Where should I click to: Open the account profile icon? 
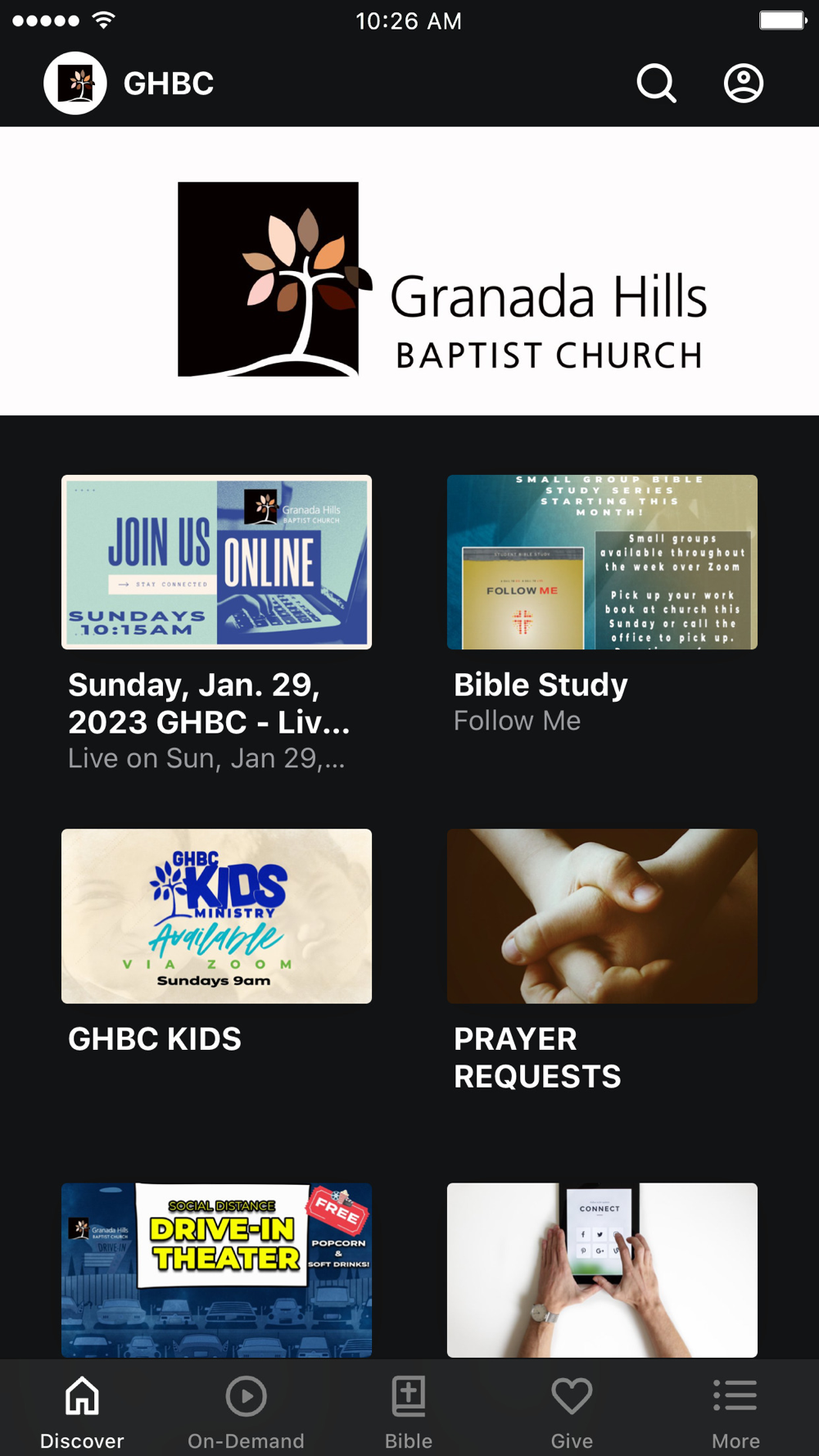[x=744, y=83]
